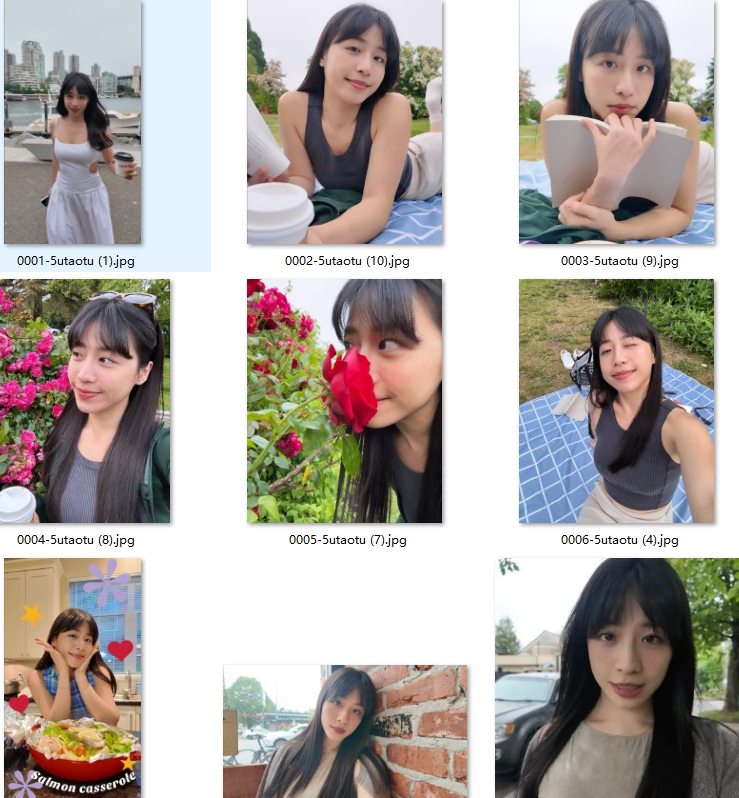Choose the image 0005-5utaotu (7).jpg
739x798 pixels.
pos(344,400)
